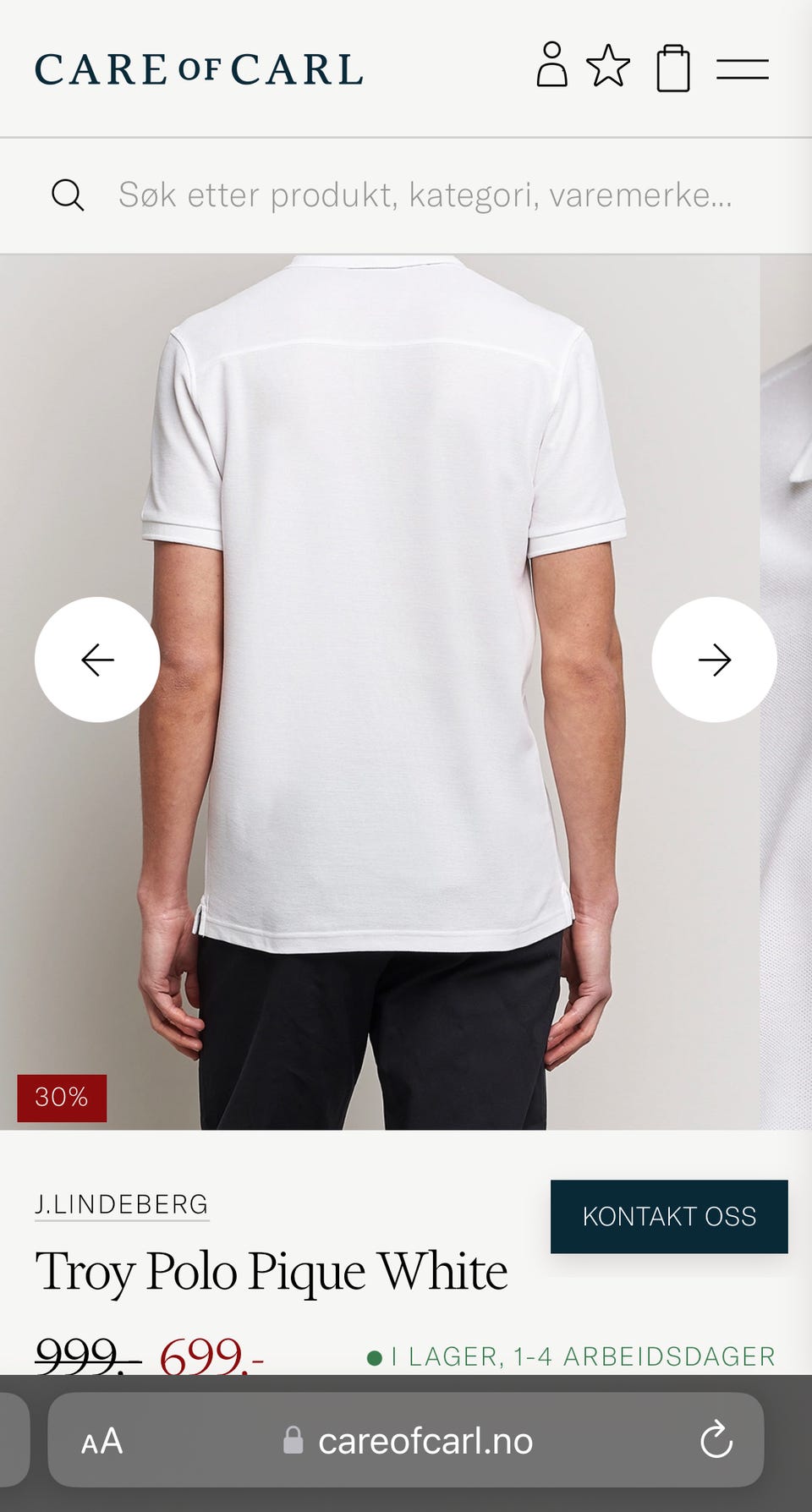Open the AA reader options

click(102, 1441)
